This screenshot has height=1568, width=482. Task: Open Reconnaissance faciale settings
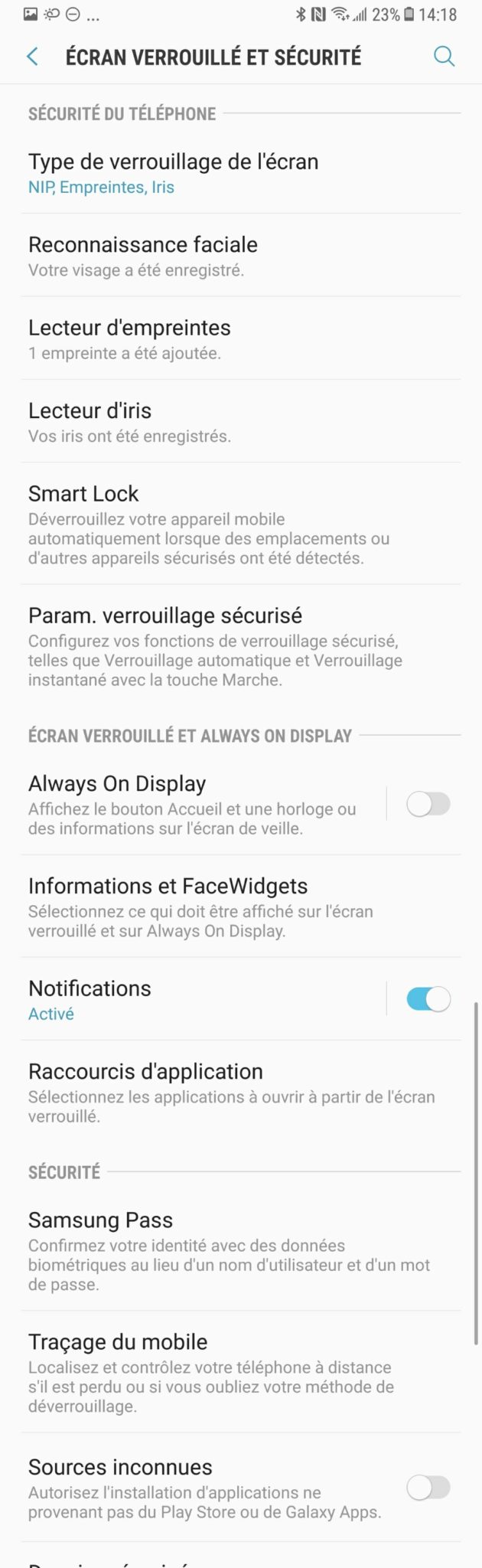[x=143, y=256]
